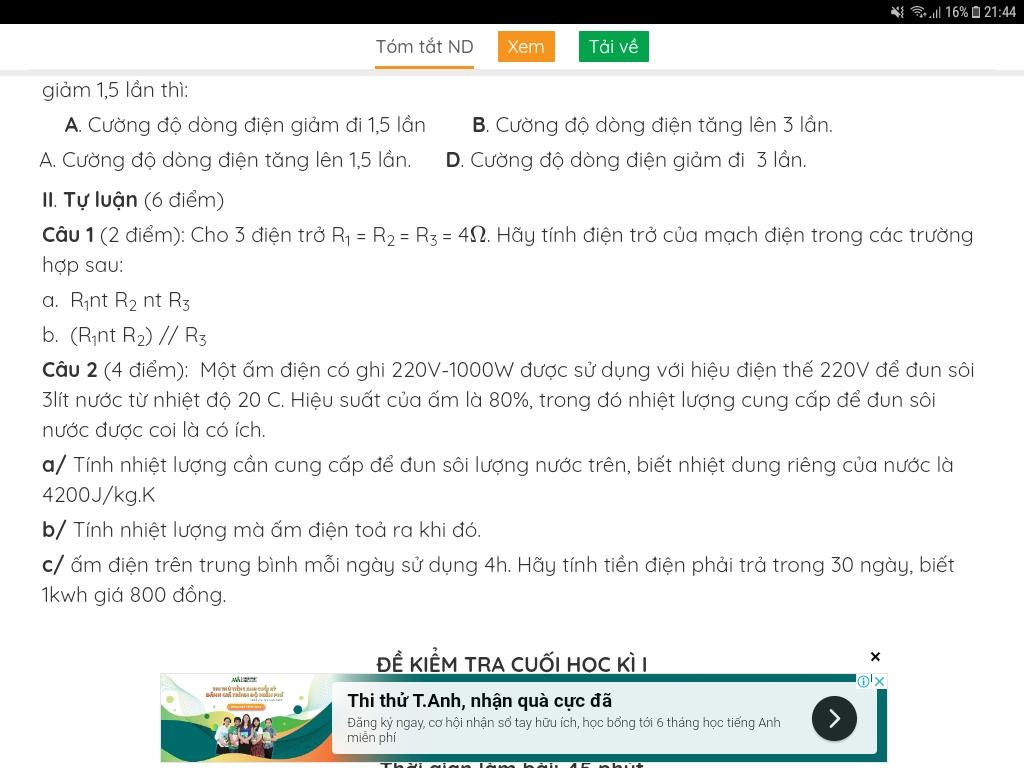Switch to the Tóm tắt ND tab
The width and height of the screenshot is (1024, 768).
point(424,47)
